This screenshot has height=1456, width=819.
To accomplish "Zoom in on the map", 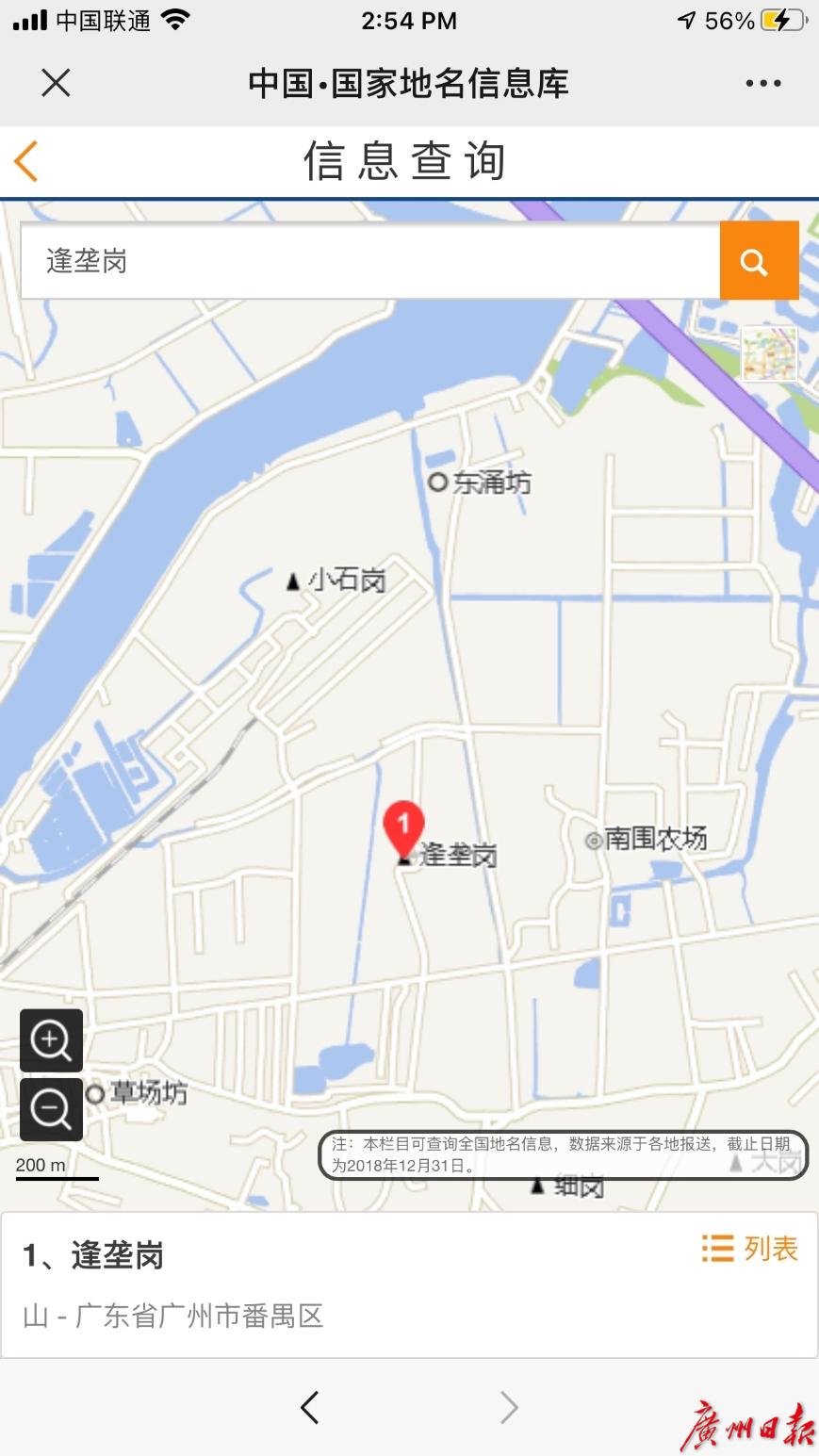I will click(52, 1040).
